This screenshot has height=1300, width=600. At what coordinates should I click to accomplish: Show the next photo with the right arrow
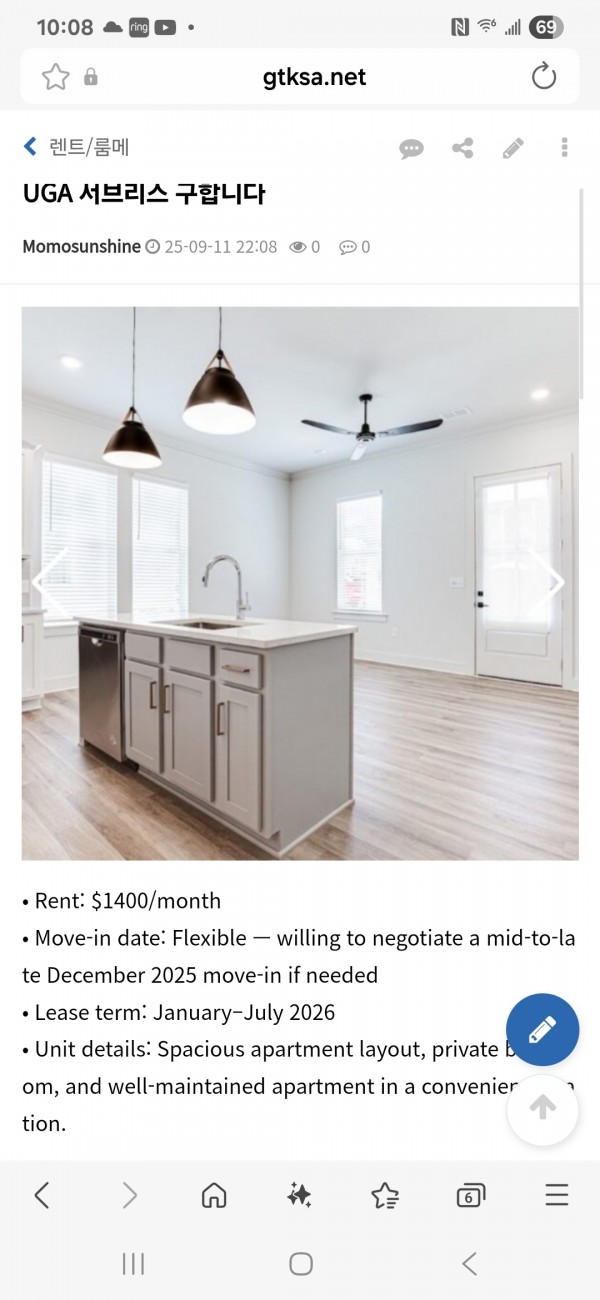tap(548, 582)
